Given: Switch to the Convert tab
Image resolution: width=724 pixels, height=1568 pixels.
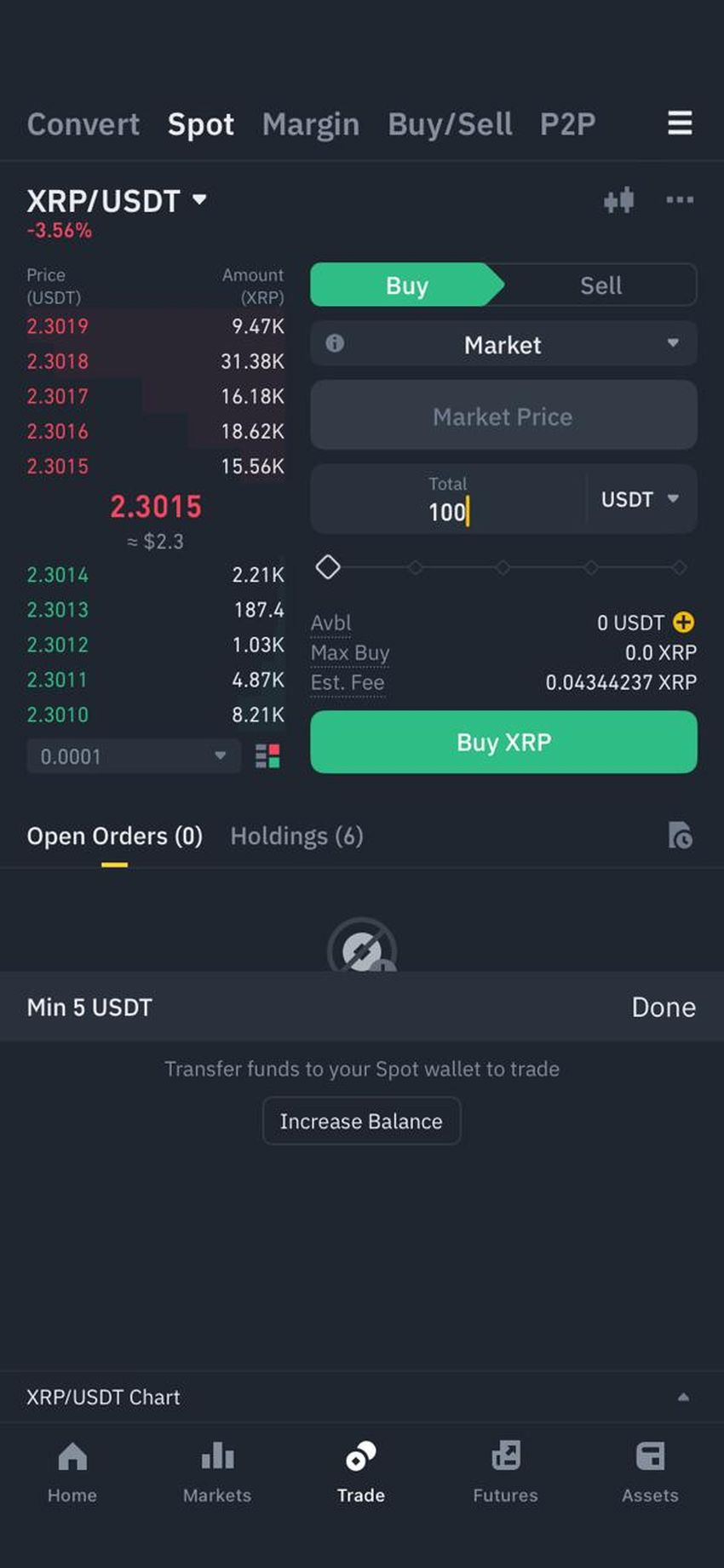Looking at the screenshot, I should coord(83,124).
